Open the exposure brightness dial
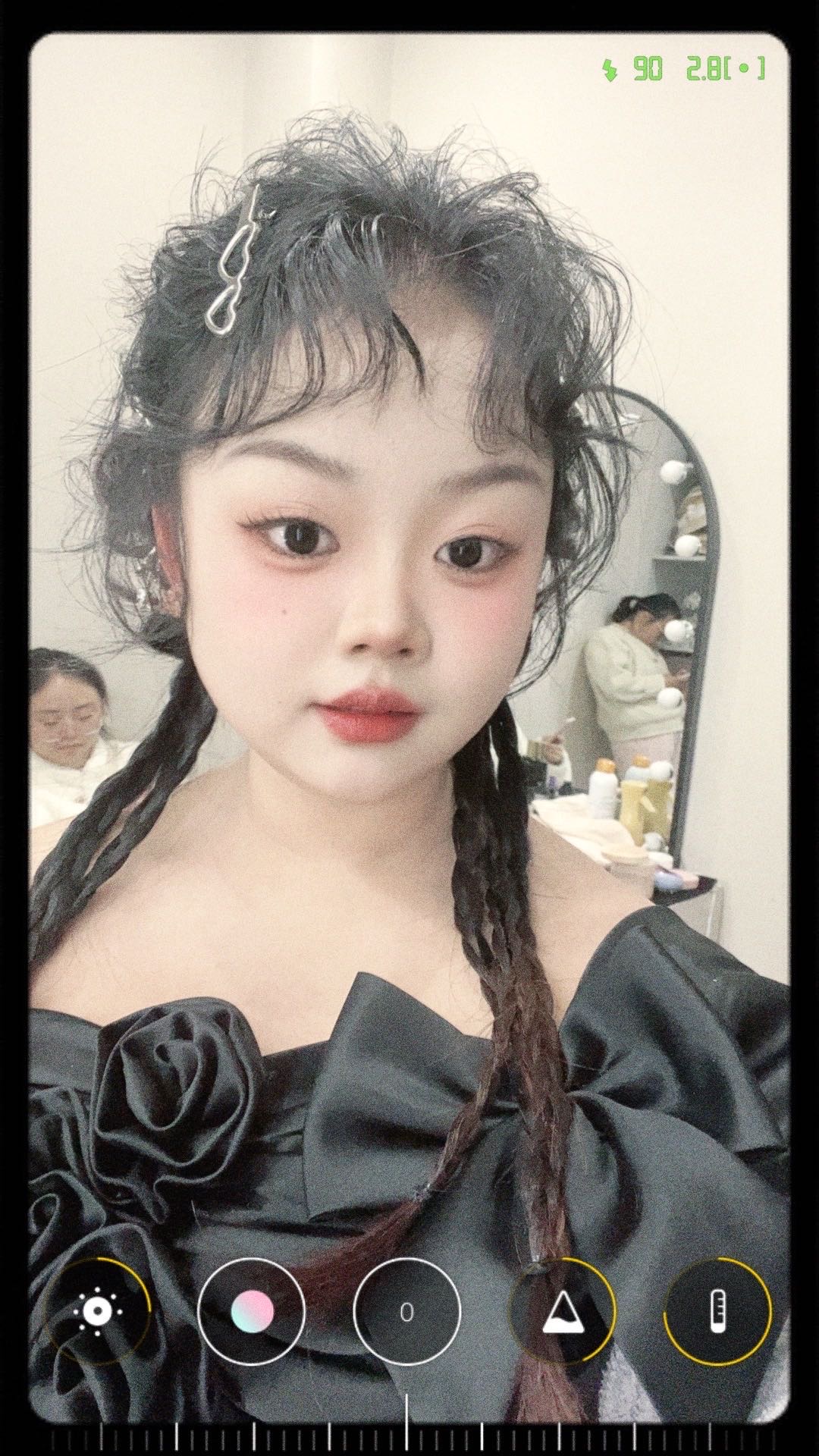The width and height of the screenshot is (819, 1456). tap(98, 1311)
